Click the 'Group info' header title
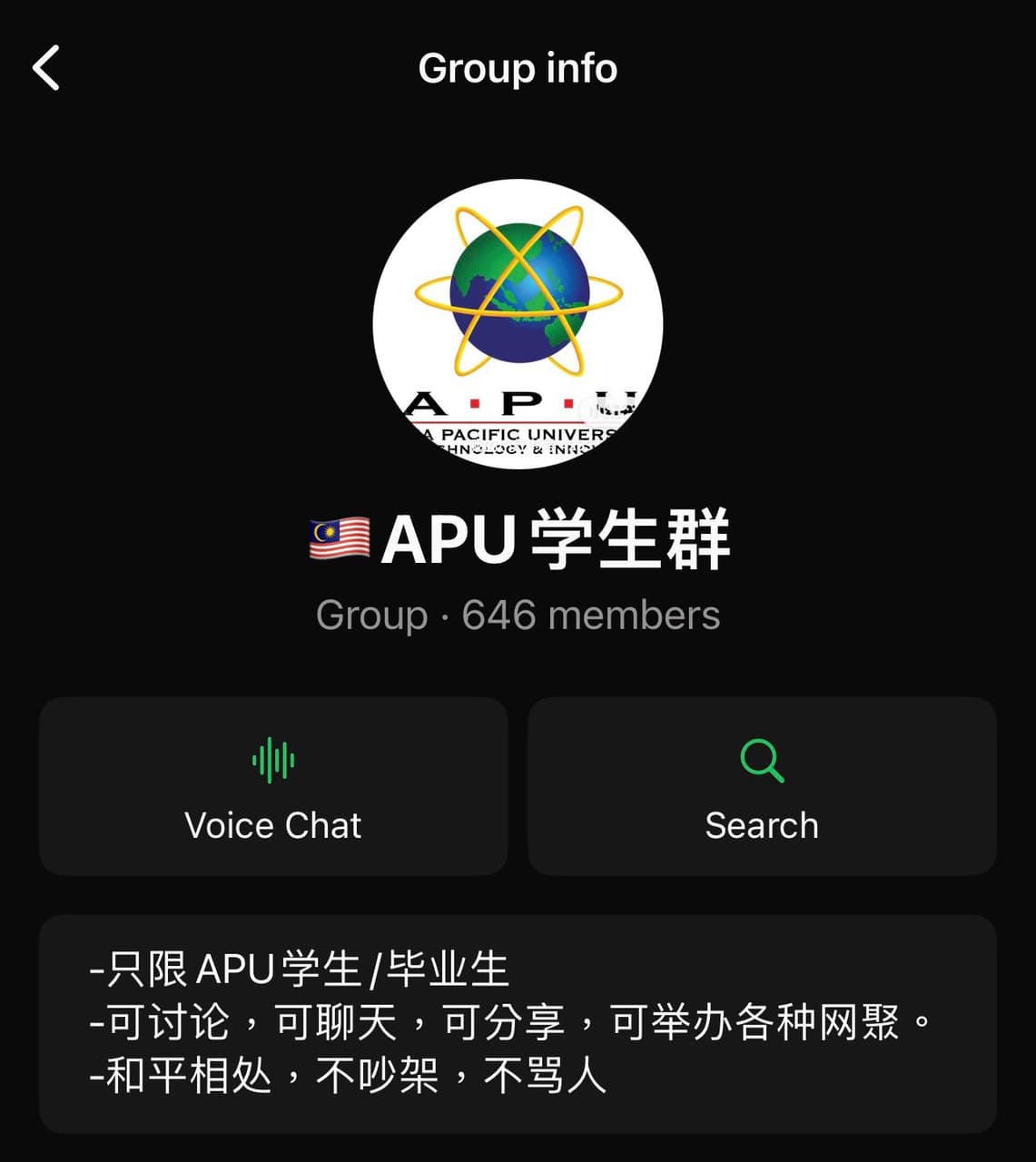This screenshot has width=1036, height=1162. [x=517, y=68]
